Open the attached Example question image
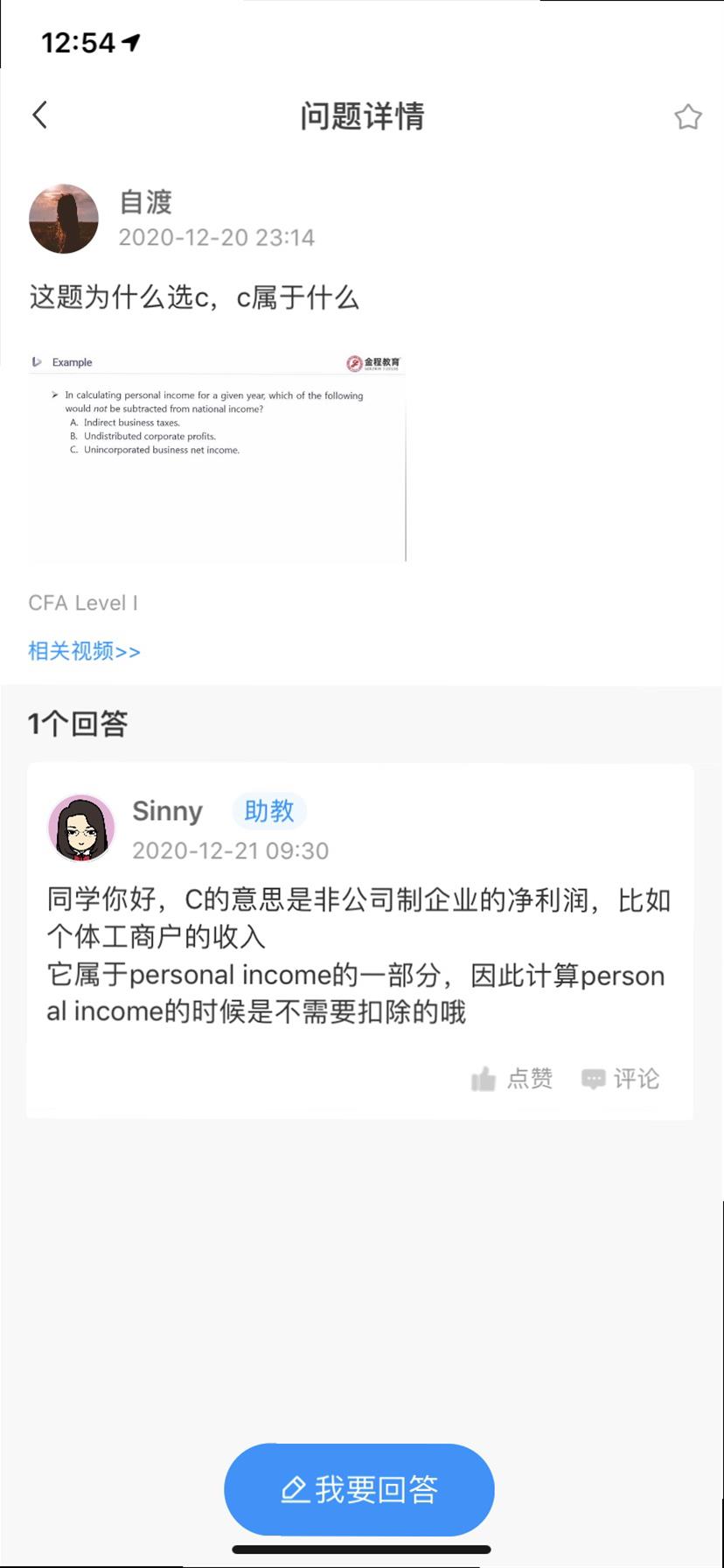Screen dimensions: 724x1568 [218, 456]
